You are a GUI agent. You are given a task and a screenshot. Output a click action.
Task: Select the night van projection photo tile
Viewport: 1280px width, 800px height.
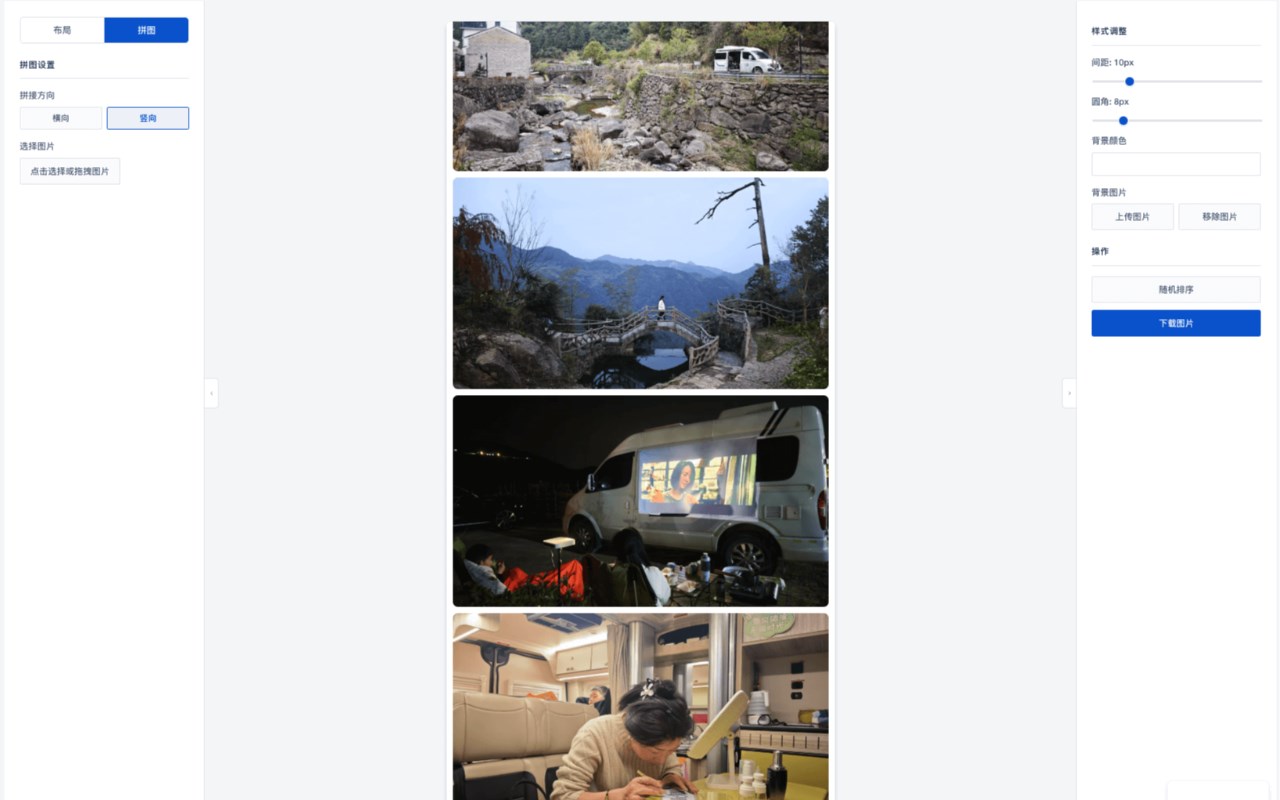(x=640, y=500)
